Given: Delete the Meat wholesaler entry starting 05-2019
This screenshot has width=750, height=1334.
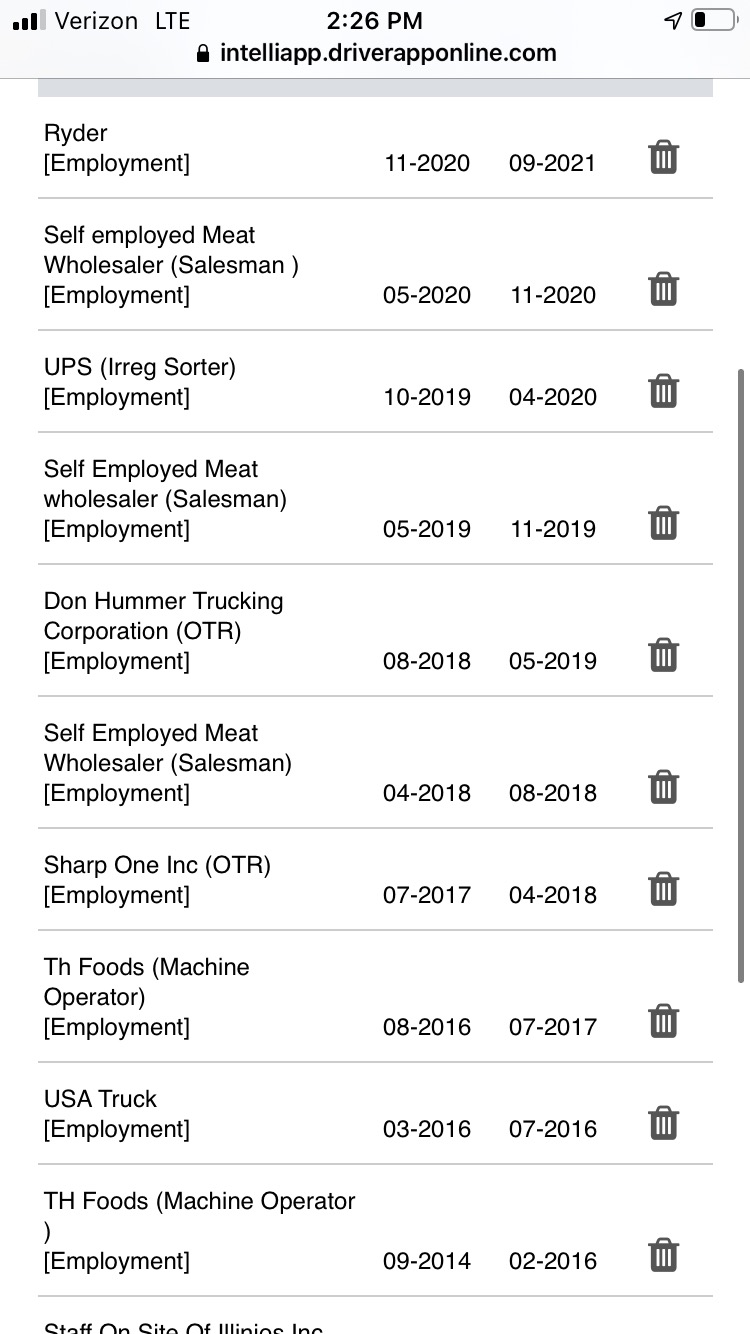Looking at the screenshot, I should 664,524.
